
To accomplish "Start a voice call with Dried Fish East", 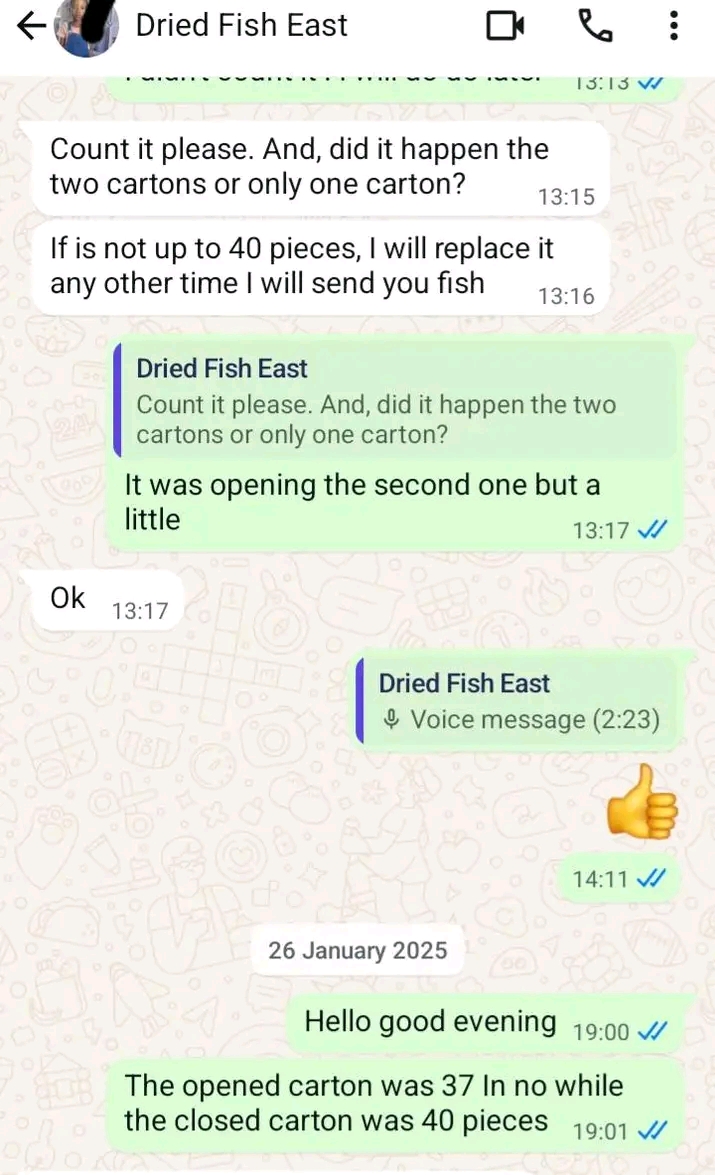I will click(x=596, y=26).
